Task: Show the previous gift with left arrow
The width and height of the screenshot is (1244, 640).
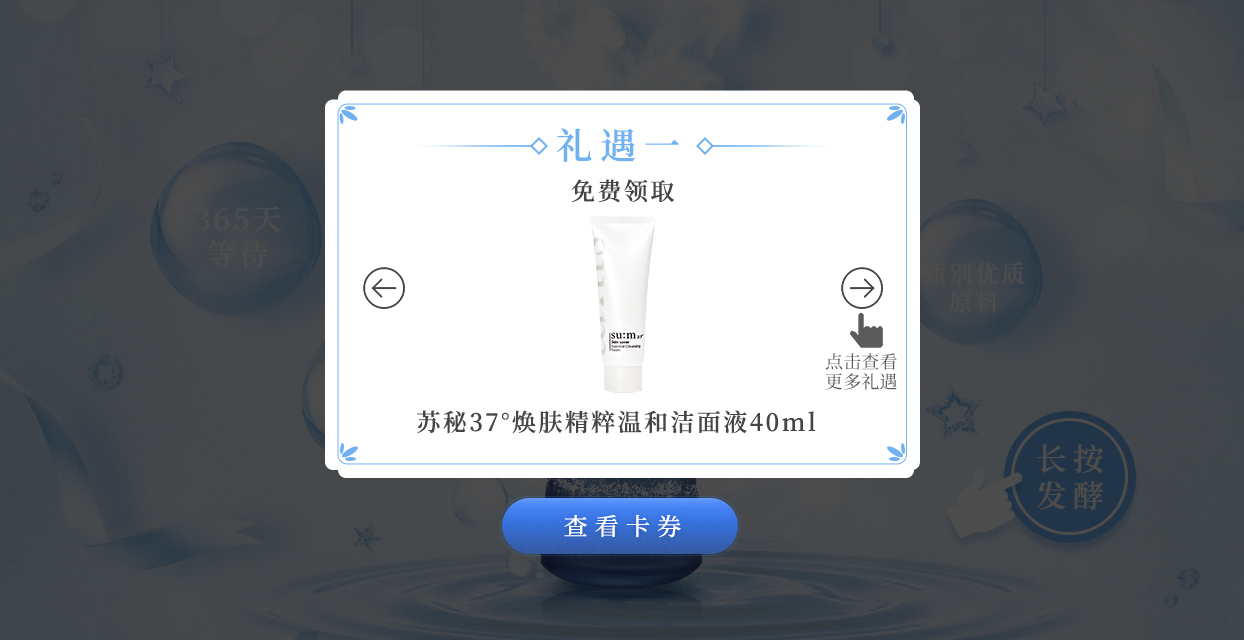Action: point(384,288)
